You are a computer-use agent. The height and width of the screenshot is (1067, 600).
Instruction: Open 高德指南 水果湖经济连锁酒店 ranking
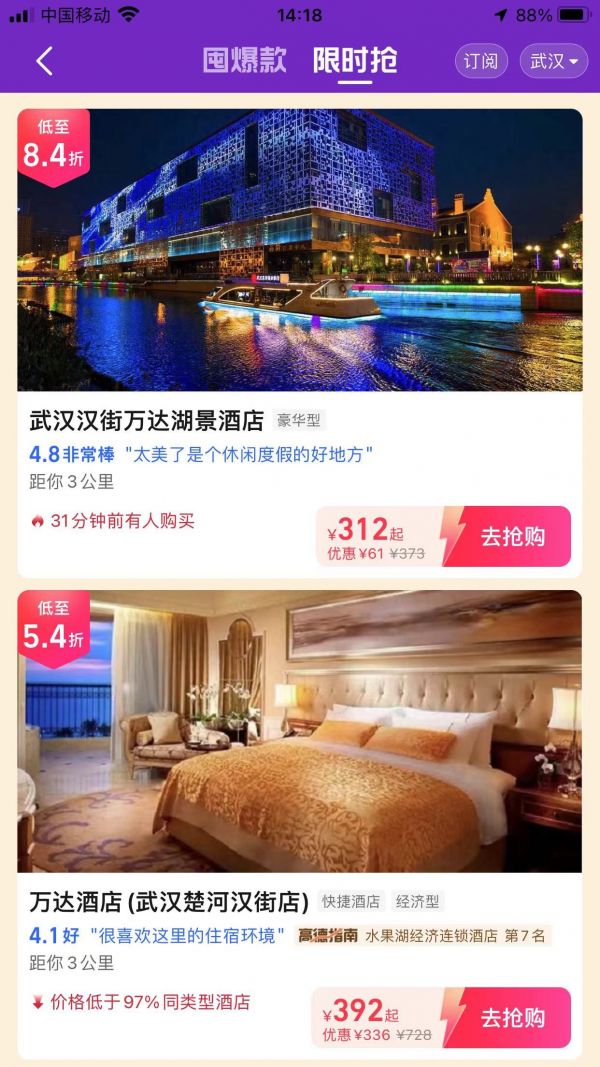pyautogui.click(x=423, y=936)
